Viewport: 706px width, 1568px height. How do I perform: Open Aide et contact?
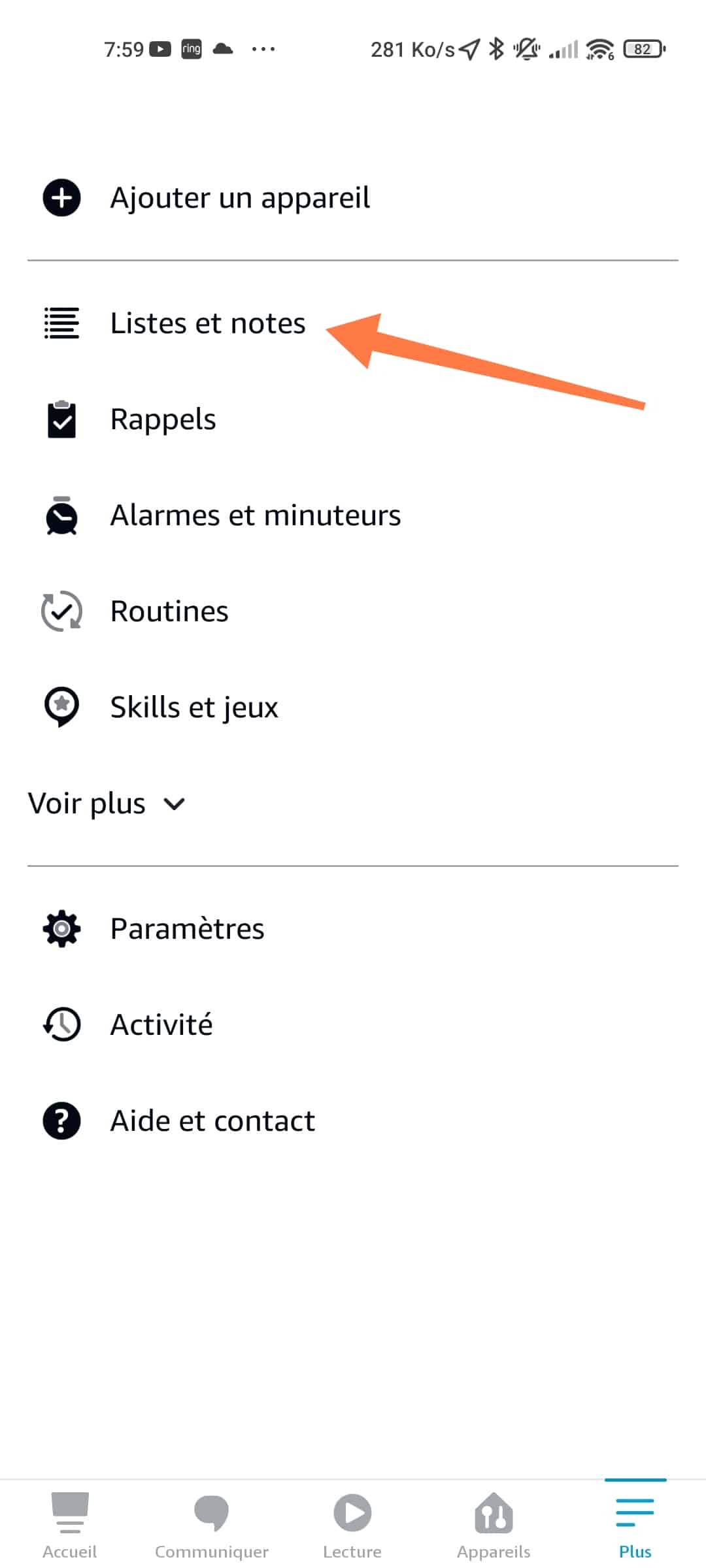[353, 1120]
